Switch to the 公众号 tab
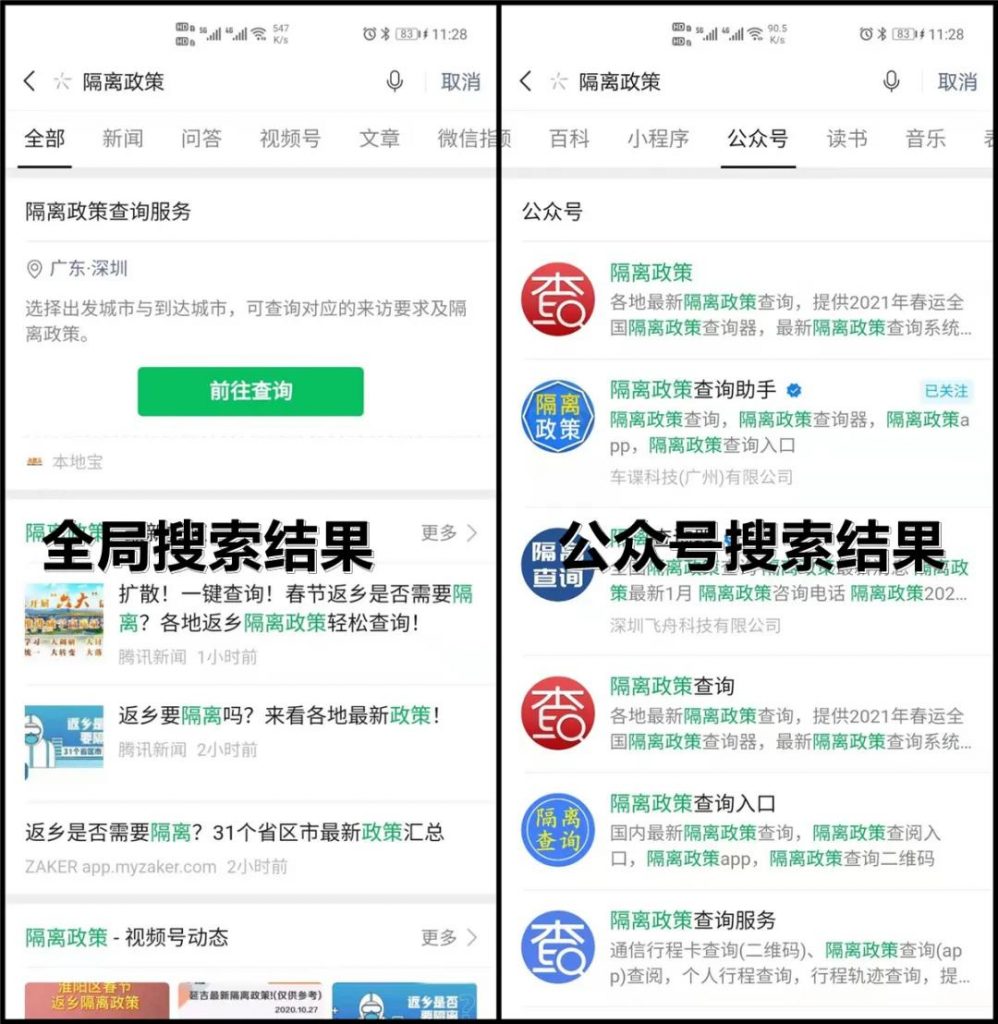998x1024 pixels. click(758, 140)
